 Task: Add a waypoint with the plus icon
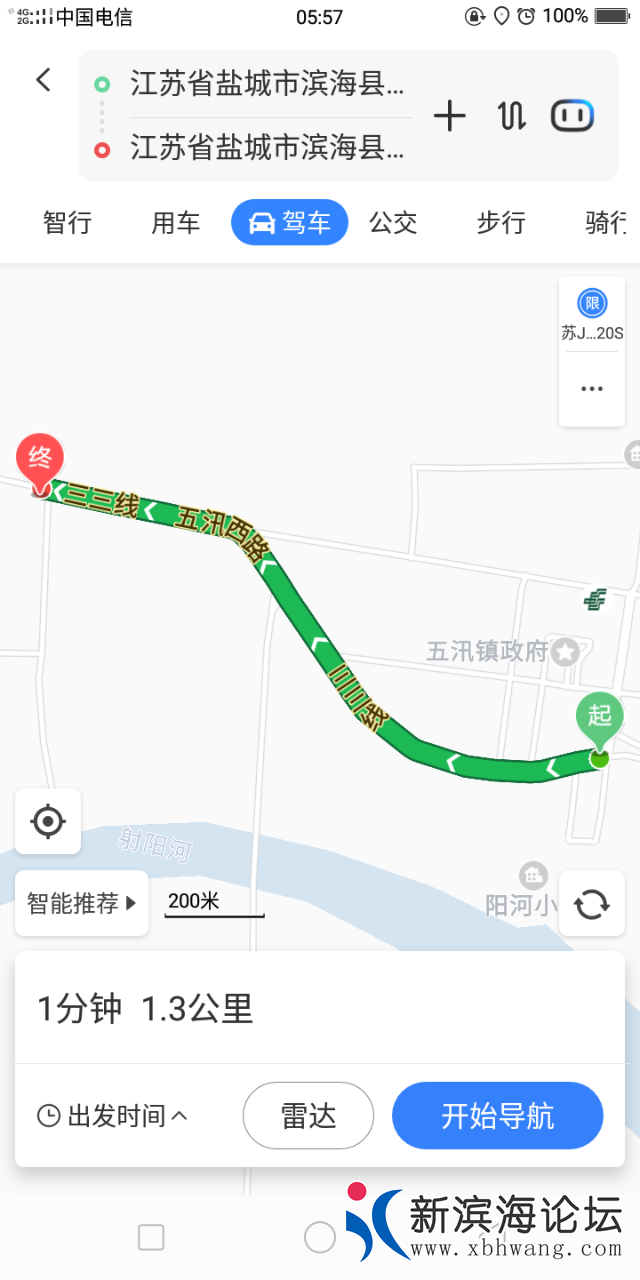(x=449, y=117)
